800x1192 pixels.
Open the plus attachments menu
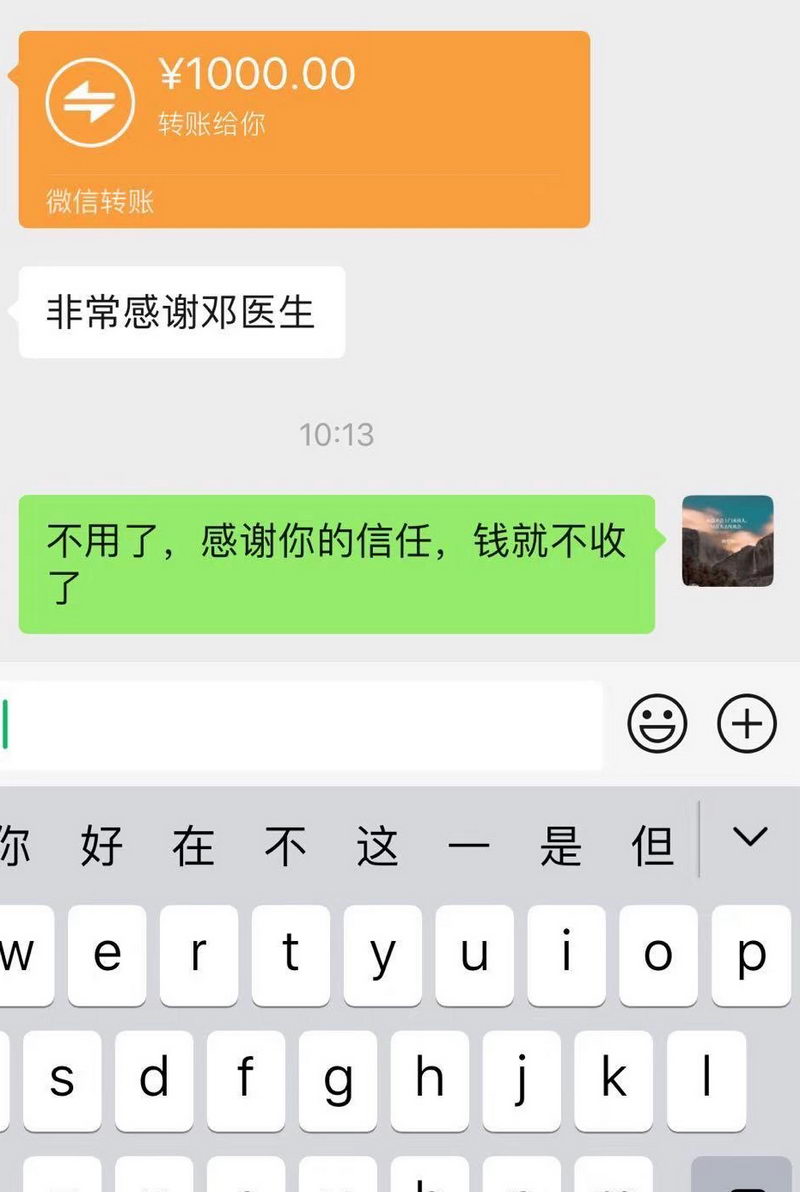pyautogui.click(x=747, y=723)
